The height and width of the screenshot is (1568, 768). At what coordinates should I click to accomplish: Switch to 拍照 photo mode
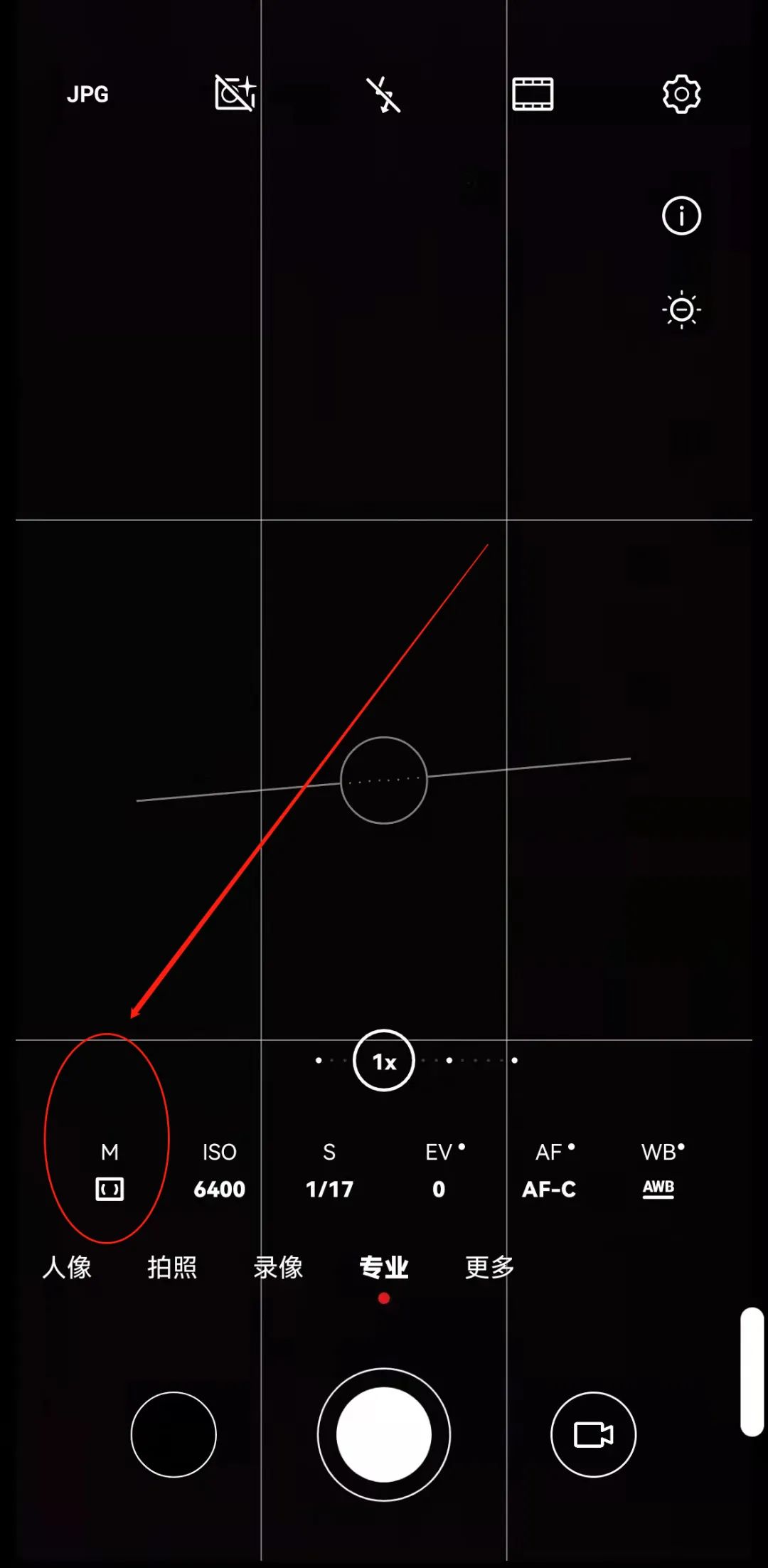(x=172, y=1267)
